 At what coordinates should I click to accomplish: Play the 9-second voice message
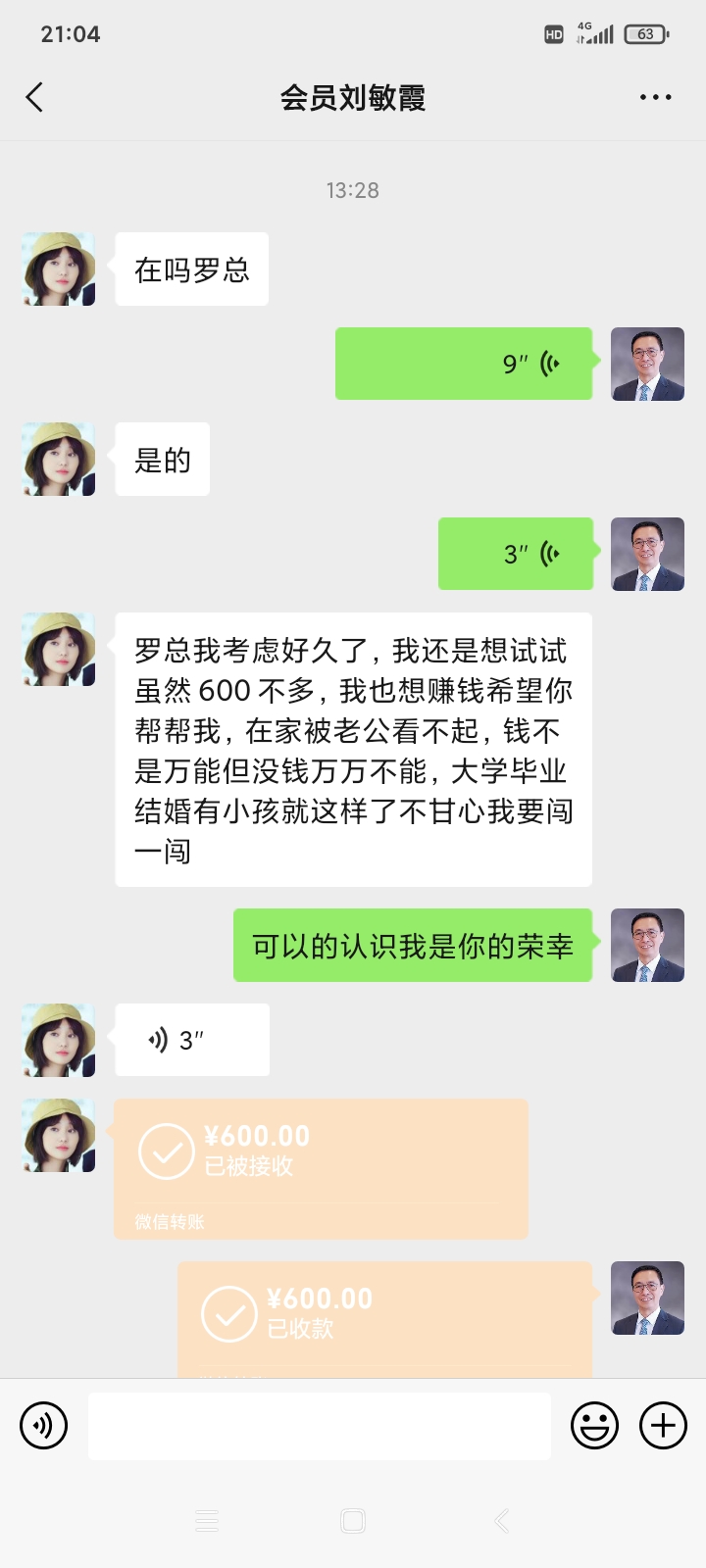point(464,364)
